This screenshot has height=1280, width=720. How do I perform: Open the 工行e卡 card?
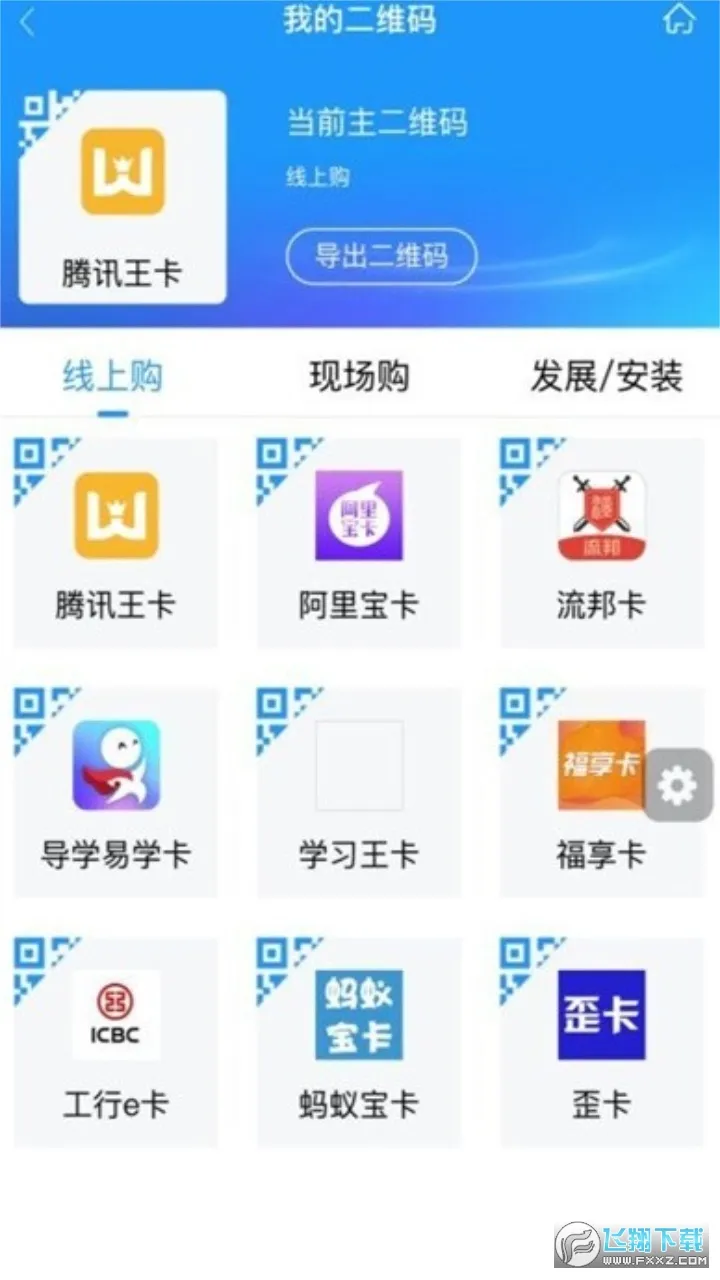[x=115, y=1043]
